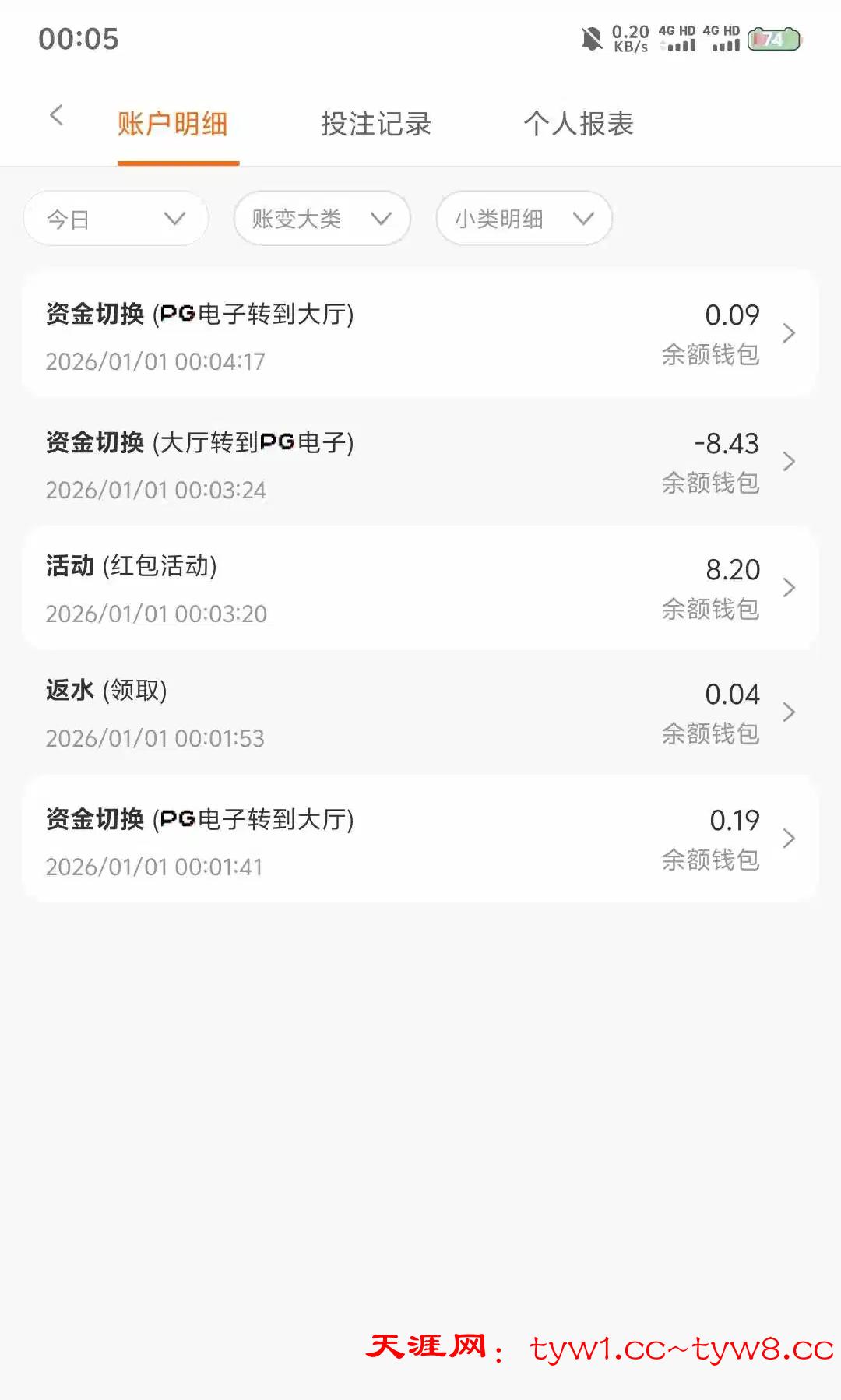Image resolution: width=841 pixels, height=1400 pixels.
Task: Open the 0.19 资金切换 record at 00:01:41
Action: pyautogui.click(x=420, y=840)
